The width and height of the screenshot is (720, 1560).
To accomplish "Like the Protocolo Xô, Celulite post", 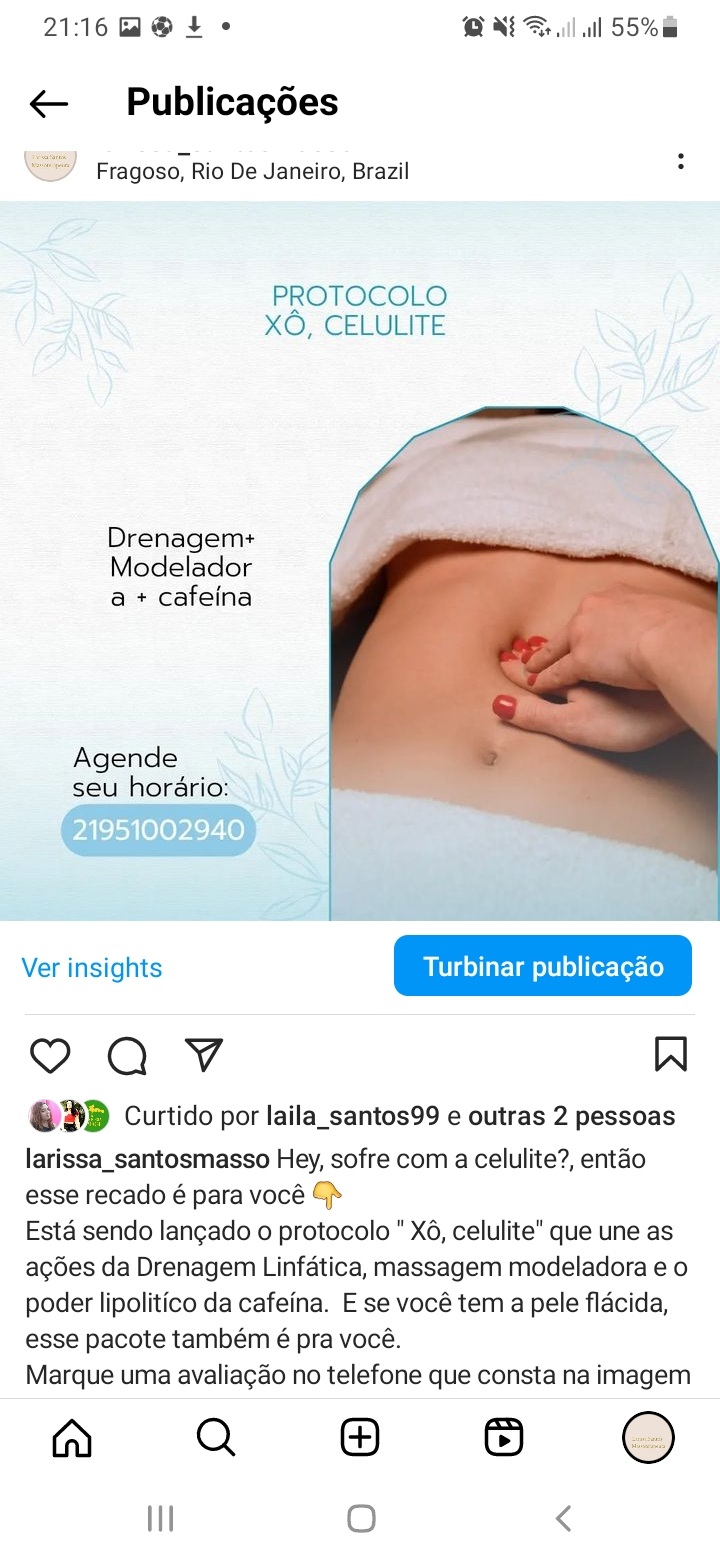I will coord(50,1055).
